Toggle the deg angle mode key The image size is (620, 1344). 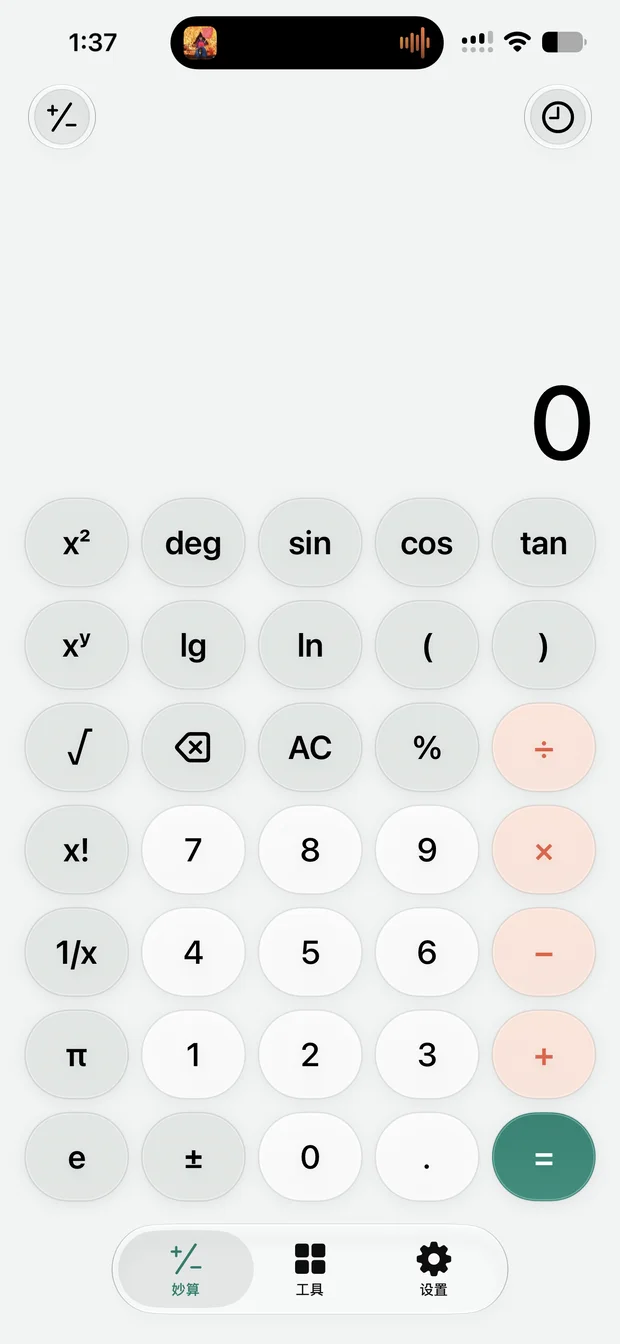[193, 543]
